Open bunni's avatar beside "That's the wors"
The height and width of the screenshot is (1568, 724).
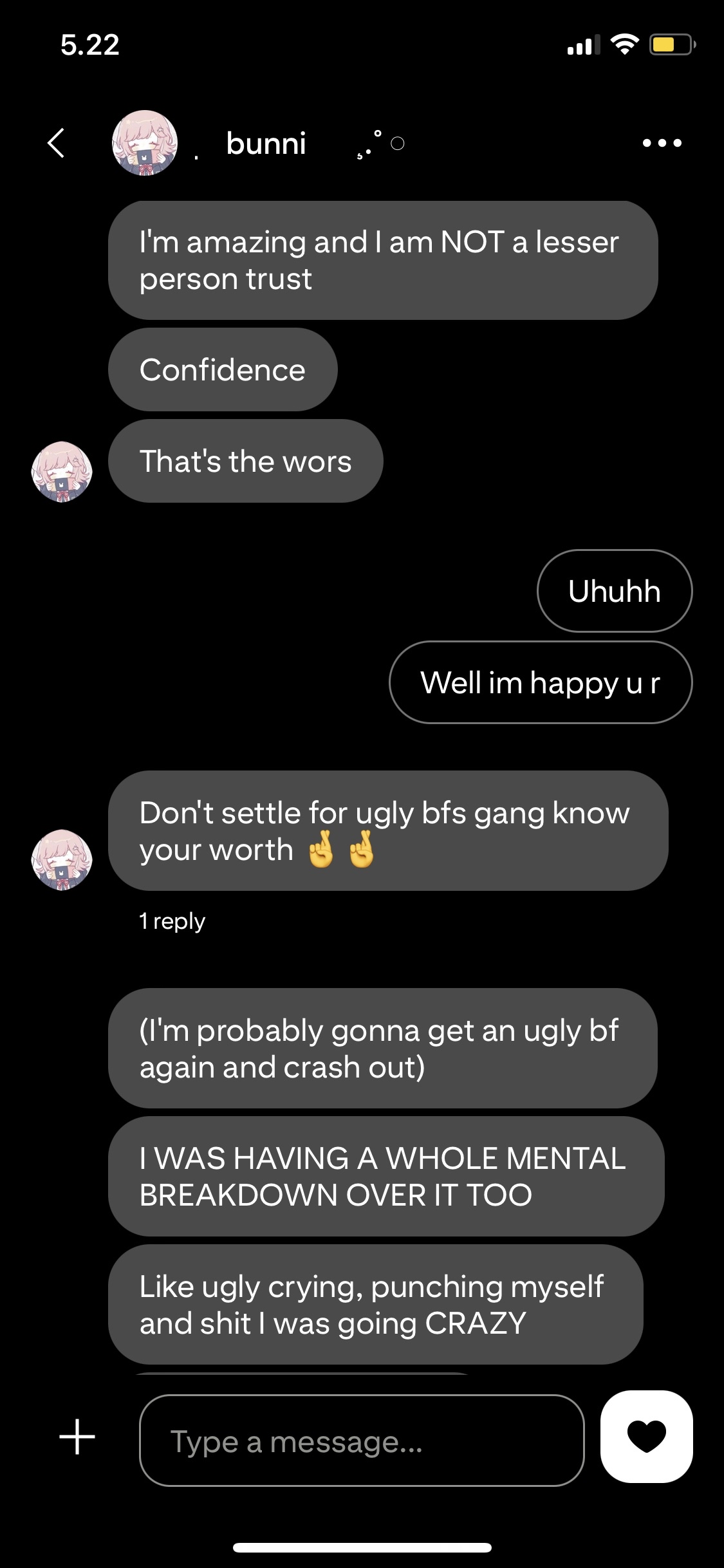pos(62,472)
